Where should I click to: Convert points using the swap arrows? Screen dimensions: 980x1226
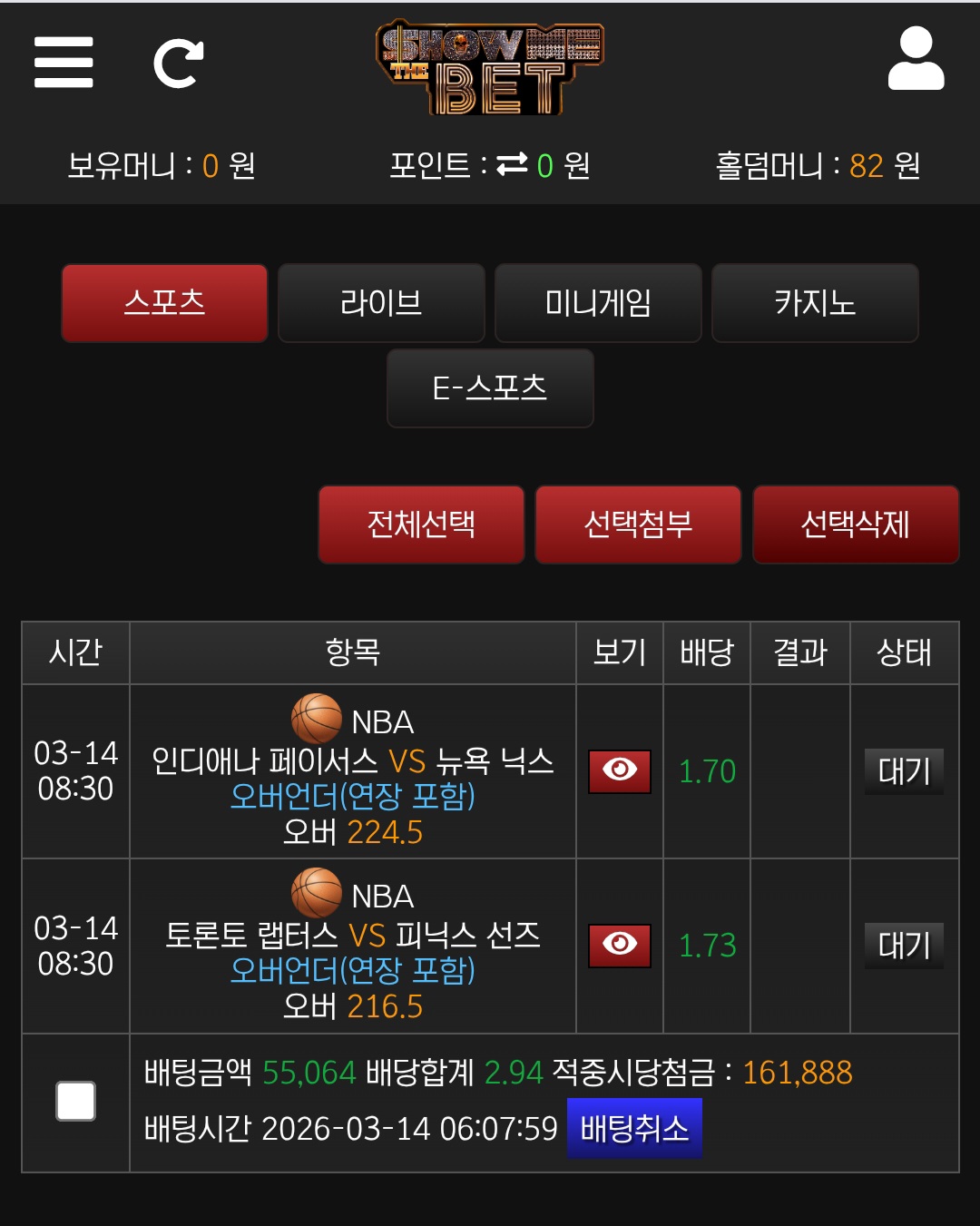click(x=512, y=164)
